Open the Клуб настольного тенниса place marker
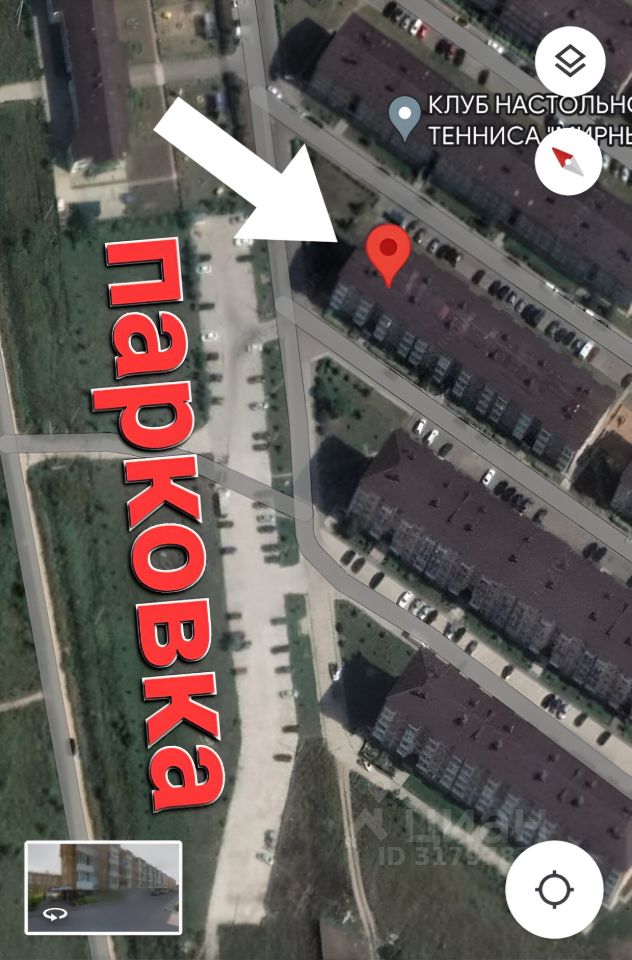 [x=405, y=117]
